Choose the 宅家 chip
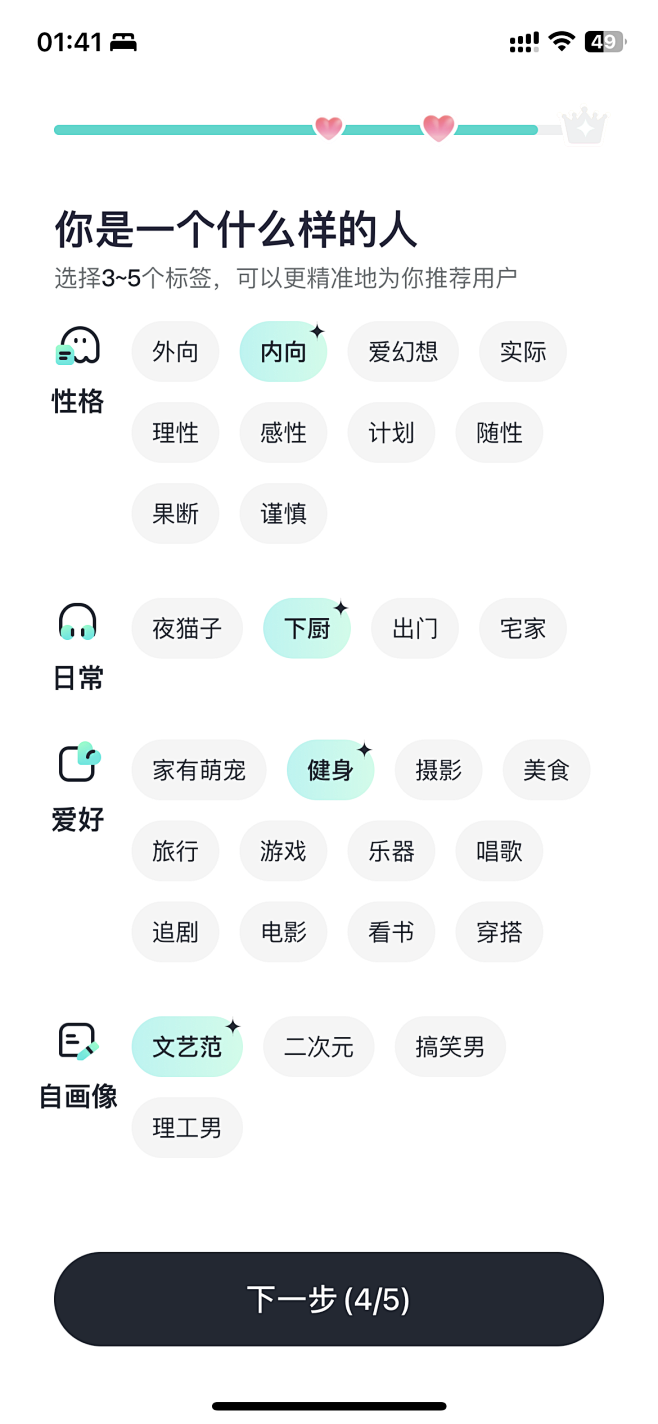Viewport: 658px width, 1424px height. [x=523, y=629]
